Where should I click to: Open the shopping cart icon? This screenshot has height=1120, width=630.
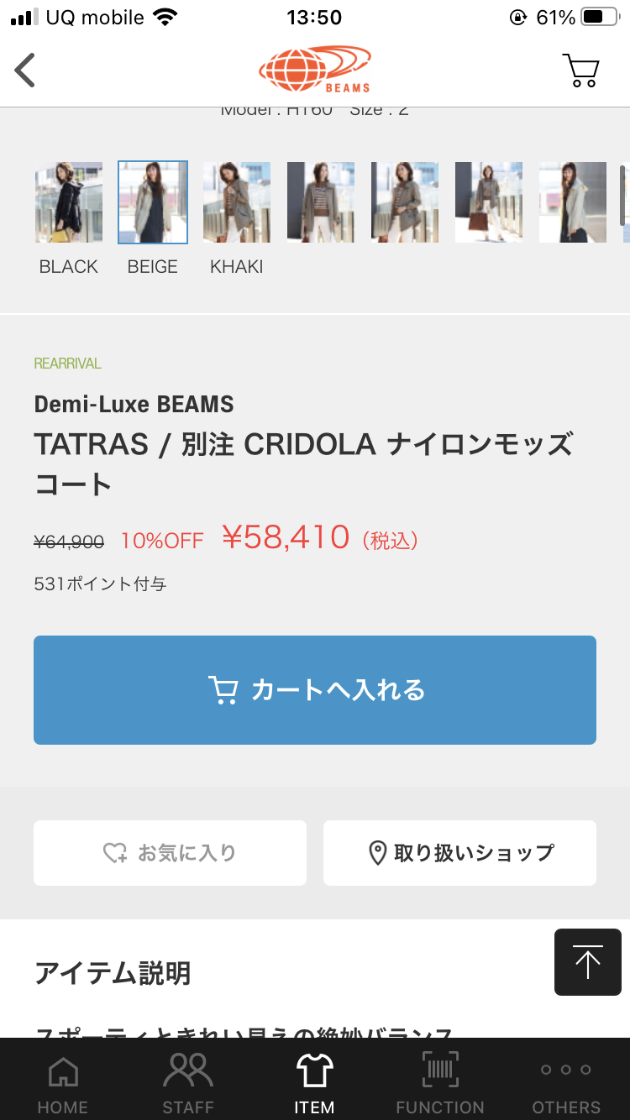(x=581, y=70)
